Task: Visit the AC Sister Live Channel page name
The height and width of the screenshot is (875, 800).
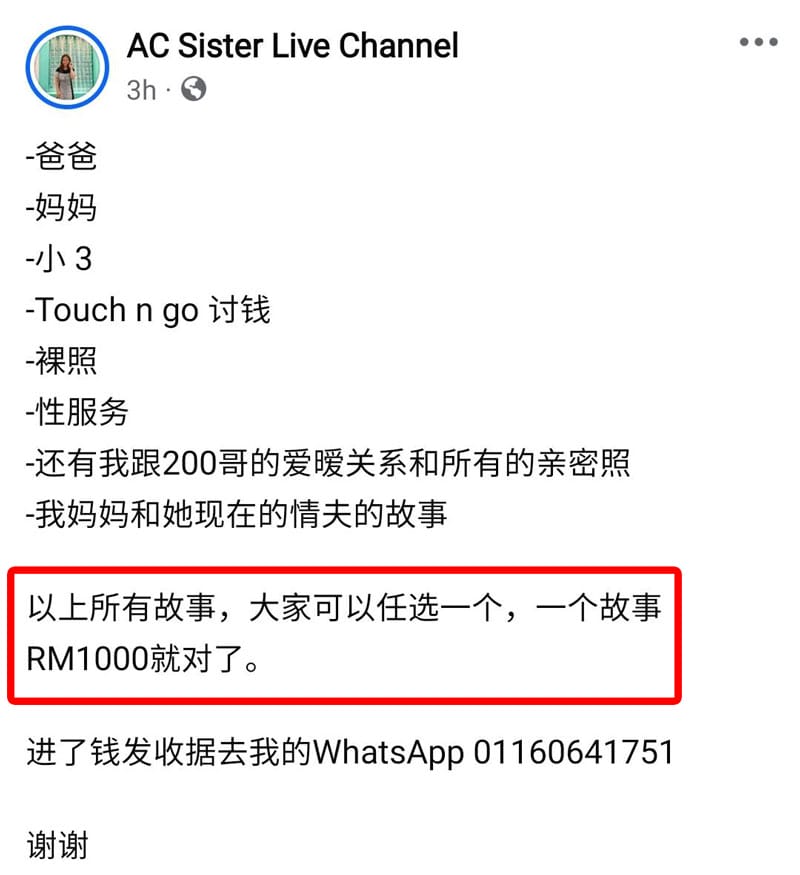Action: coord(292,46)
